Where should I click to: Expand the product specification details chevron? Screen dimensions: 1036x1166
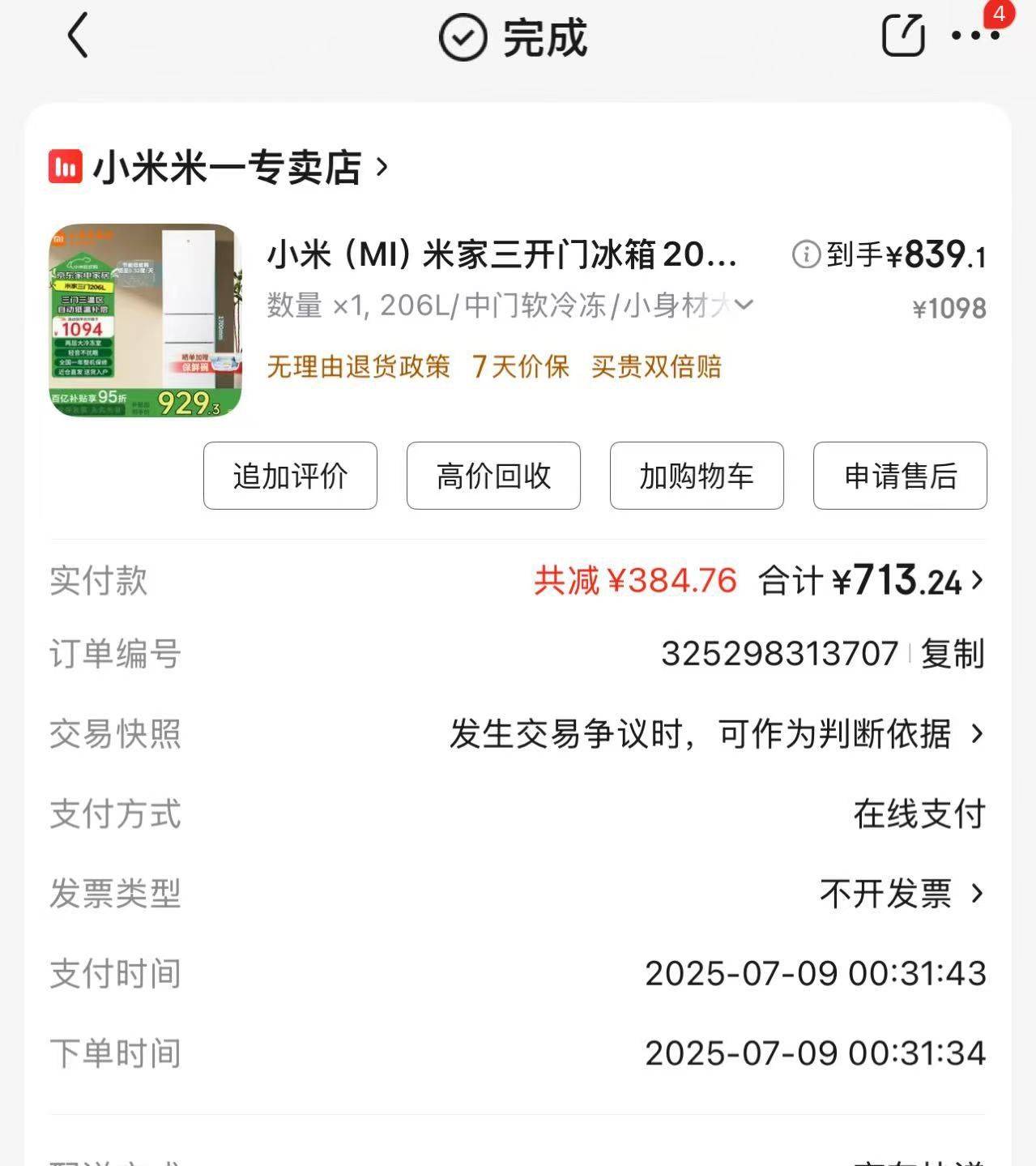744,305
